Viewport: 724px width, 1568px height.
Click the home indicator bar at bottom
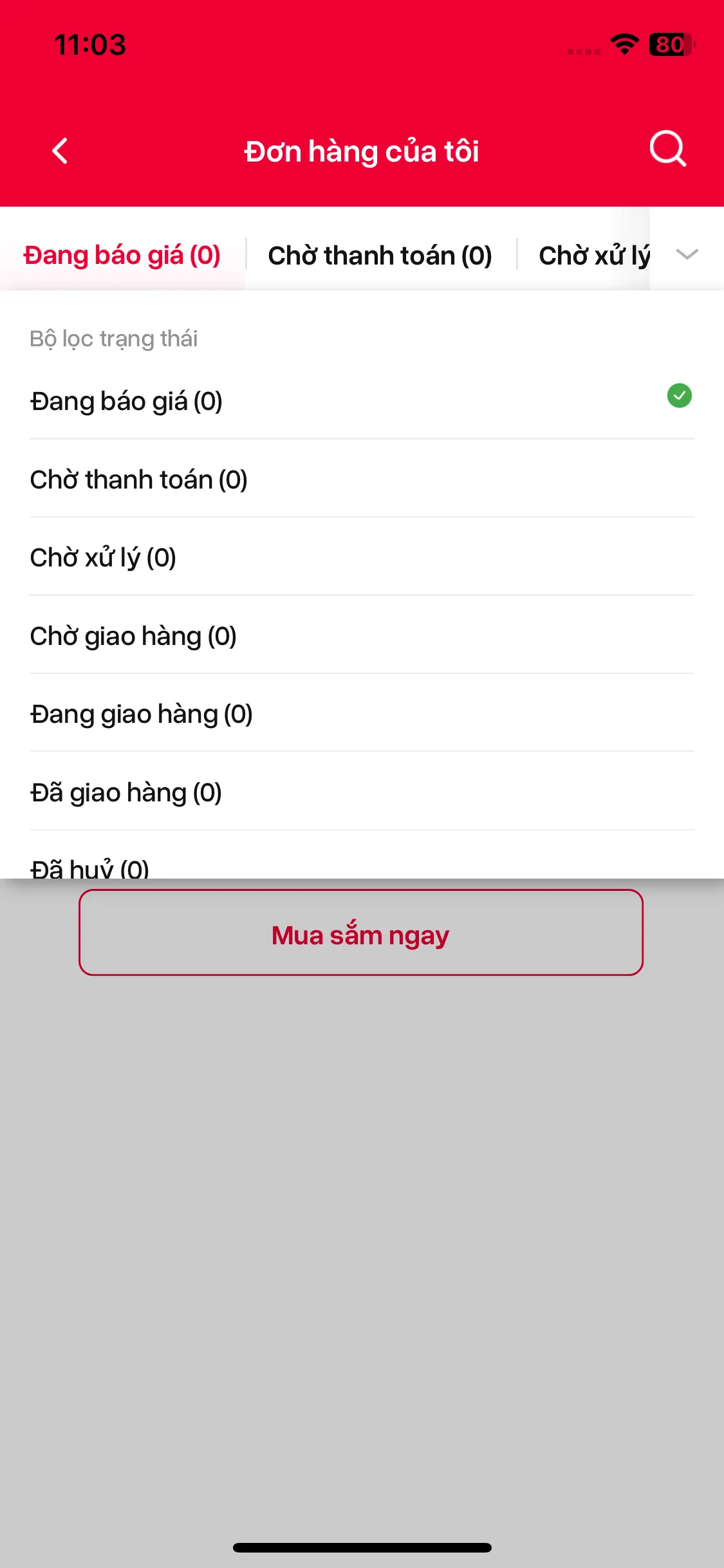pos(362,1548)
